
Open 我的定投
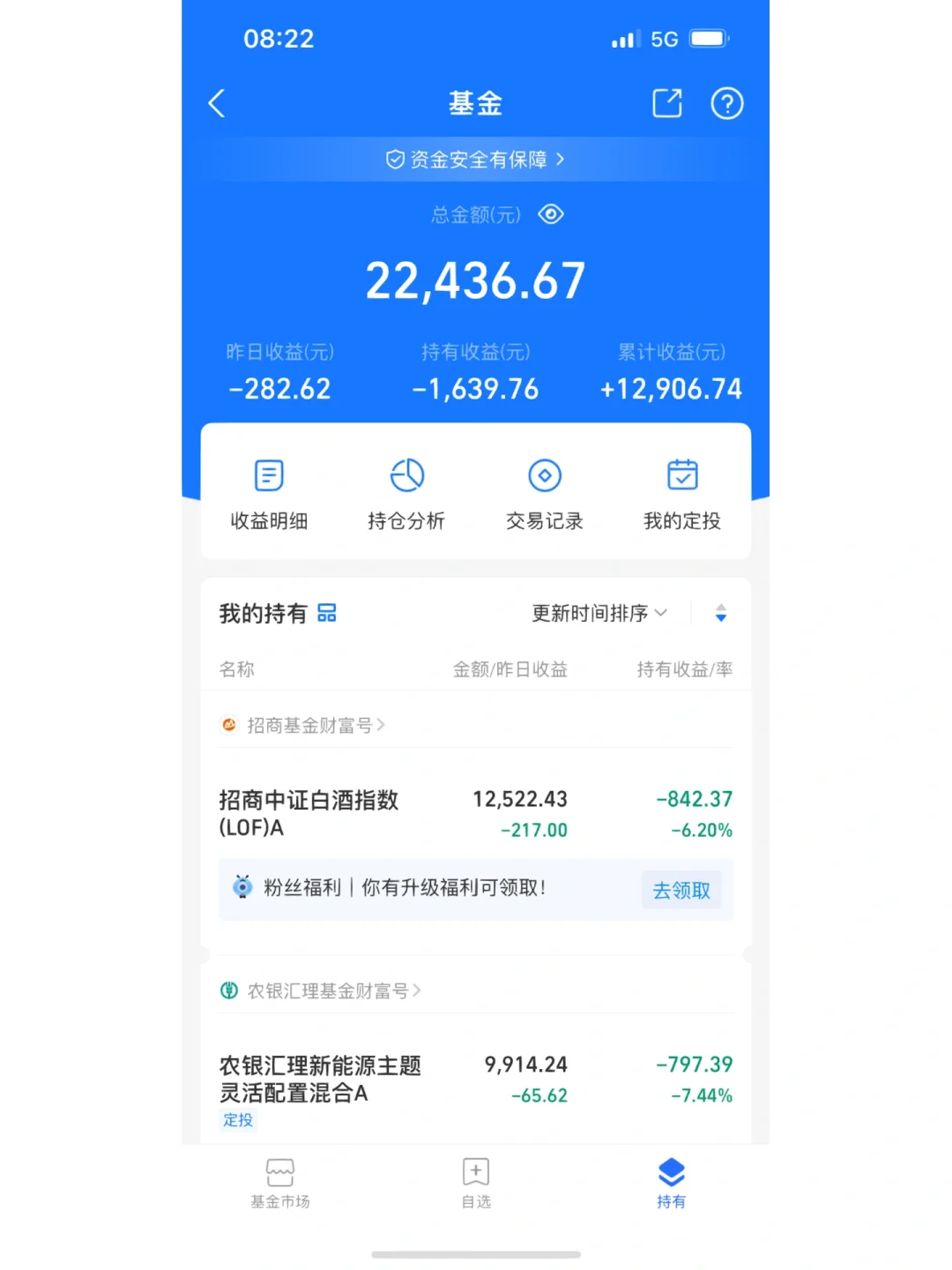coord(682,494)
